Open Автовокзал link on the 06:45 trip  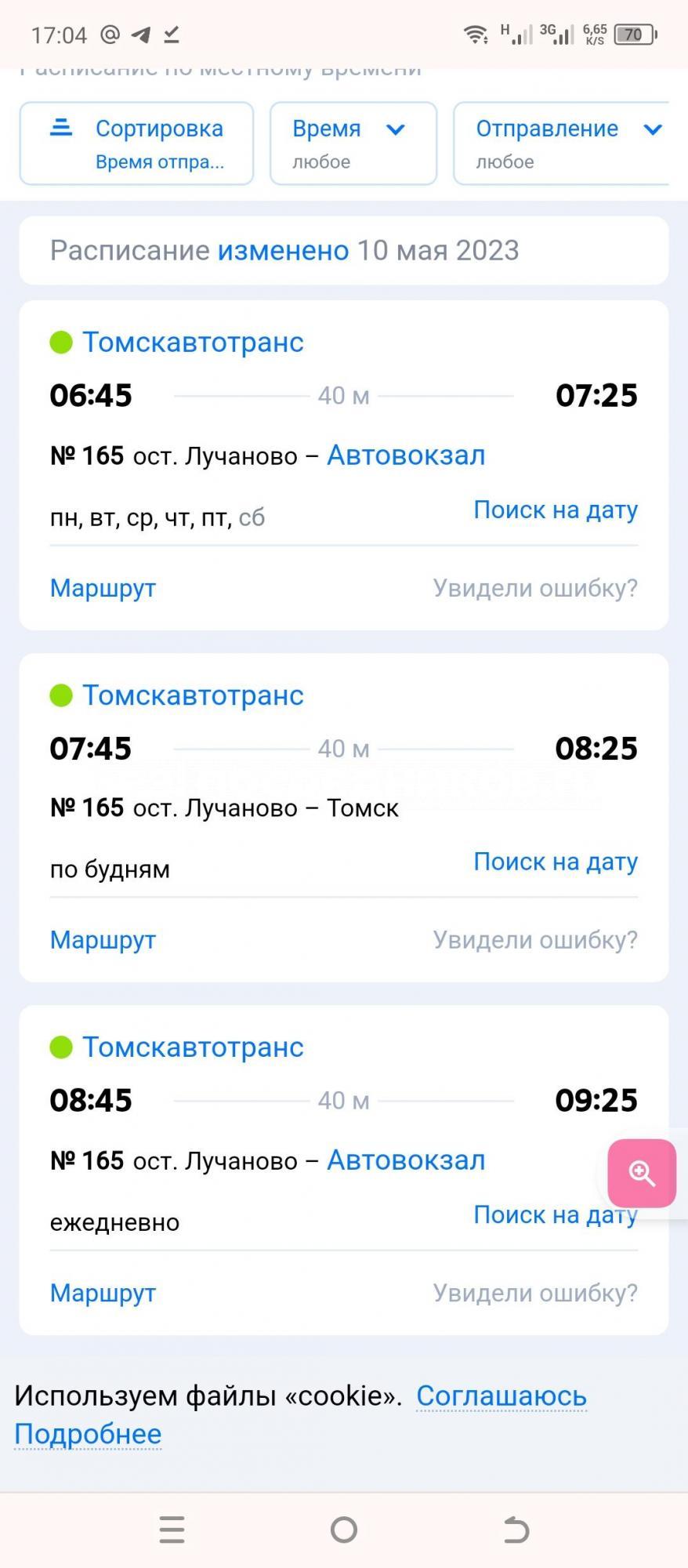[406, 455]
